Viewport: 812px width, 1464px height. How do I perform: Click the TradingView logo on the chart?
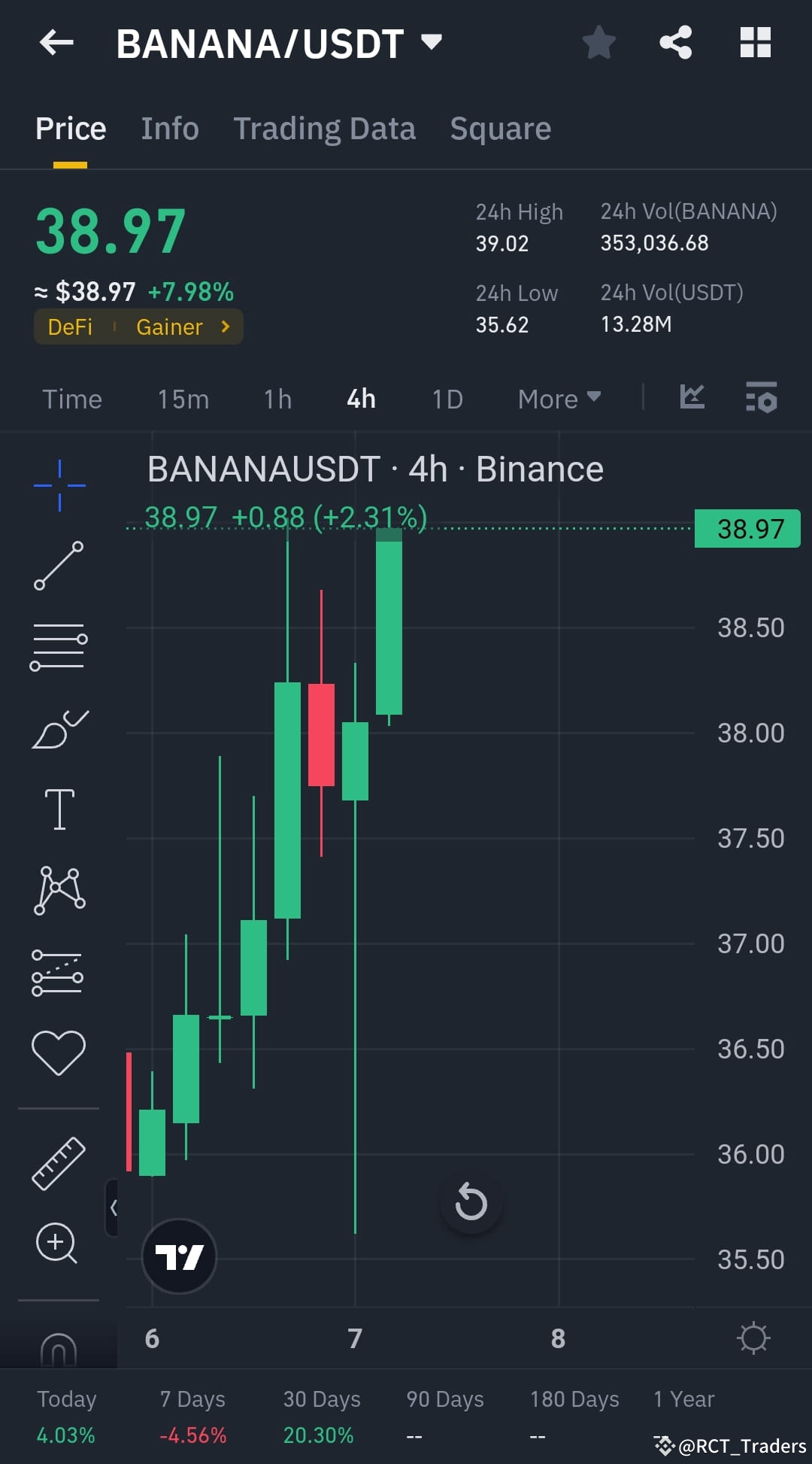pos(179,1256)
